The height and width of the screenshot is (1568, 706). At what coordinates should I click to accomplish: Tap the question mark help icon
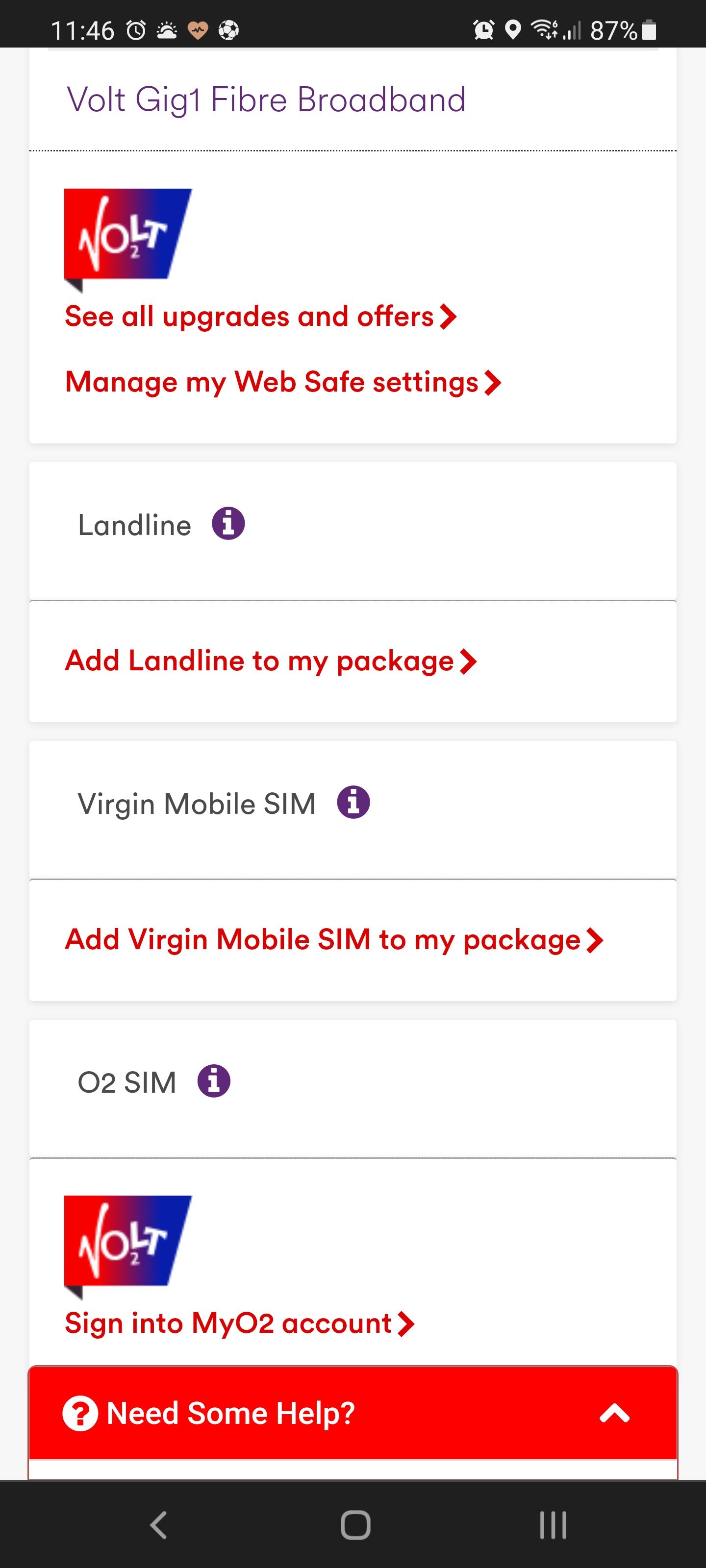pyautogui.click(x=81, y=1413)
